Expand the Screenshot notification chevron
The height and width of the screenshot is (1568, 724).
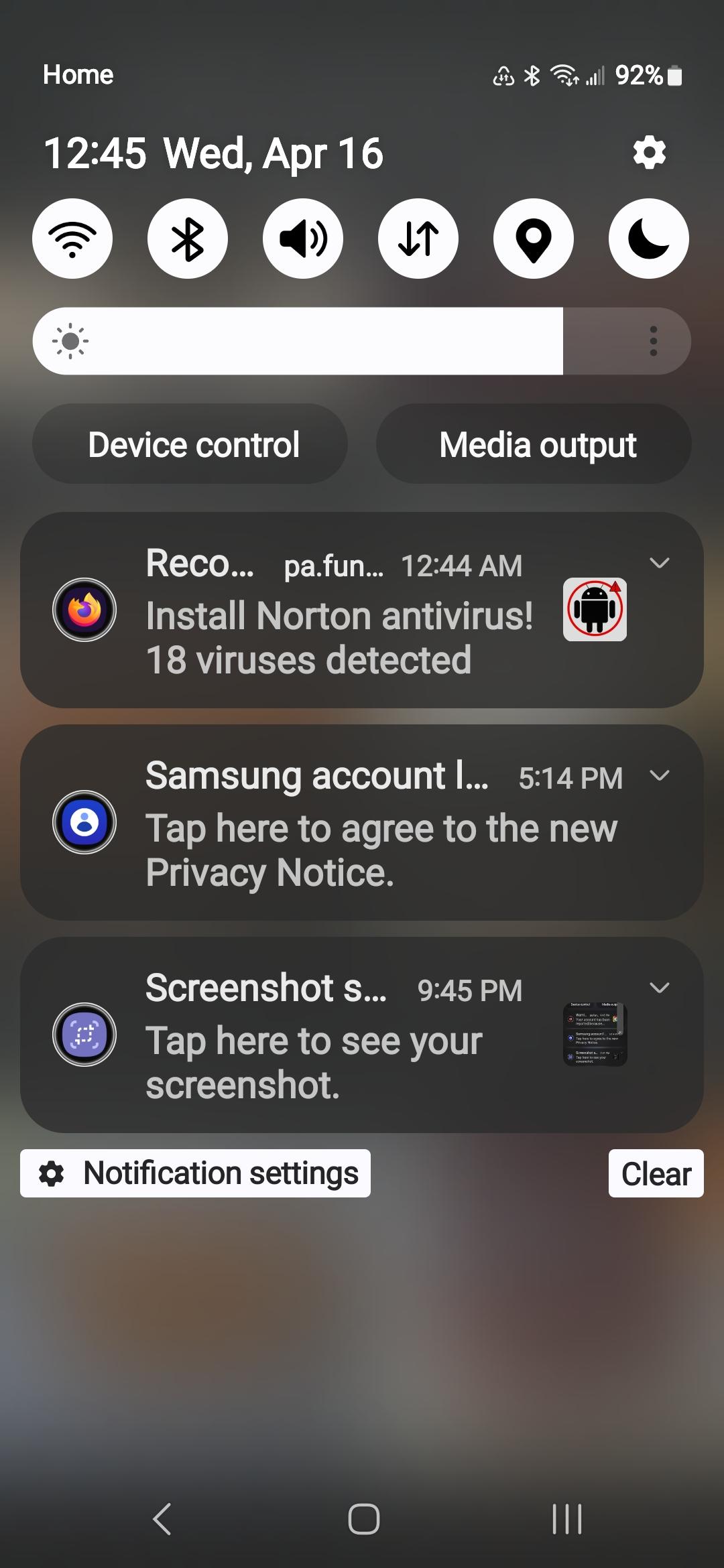[660, 988]
